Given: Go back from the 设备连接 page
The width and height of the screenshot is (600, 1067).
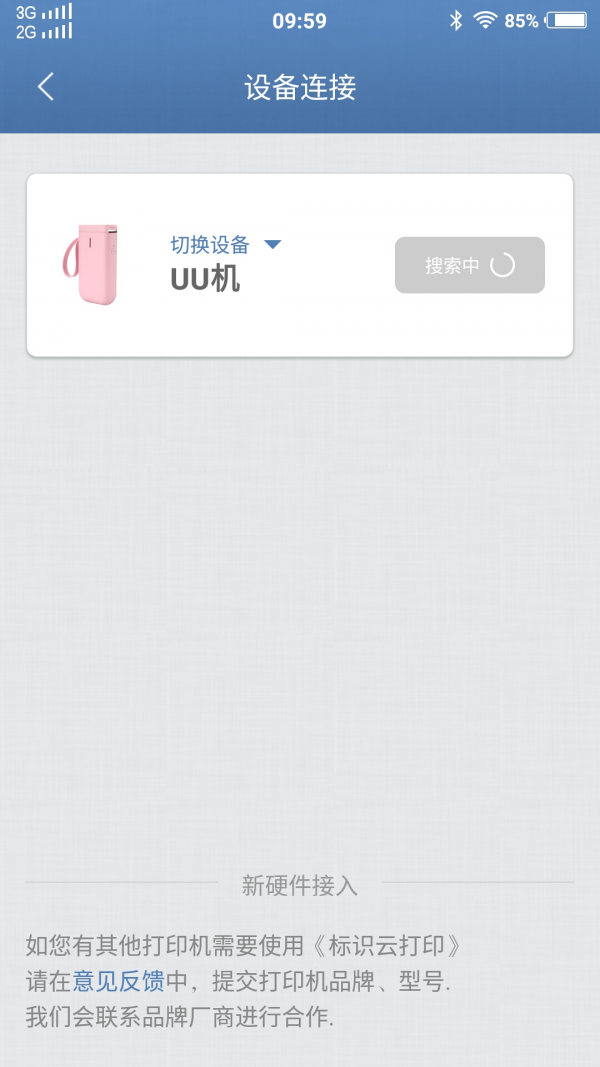Looking at the screenshot, I should 45,87.
